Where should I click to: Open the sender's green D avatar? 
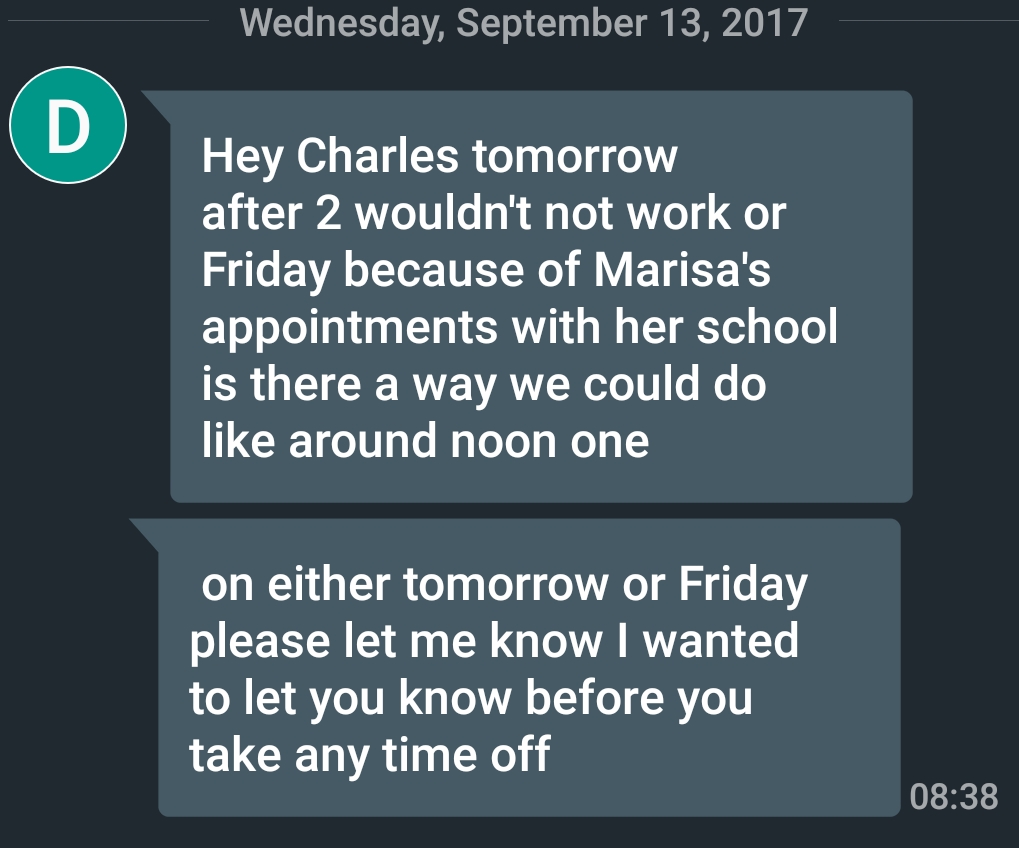coord(67,126)
